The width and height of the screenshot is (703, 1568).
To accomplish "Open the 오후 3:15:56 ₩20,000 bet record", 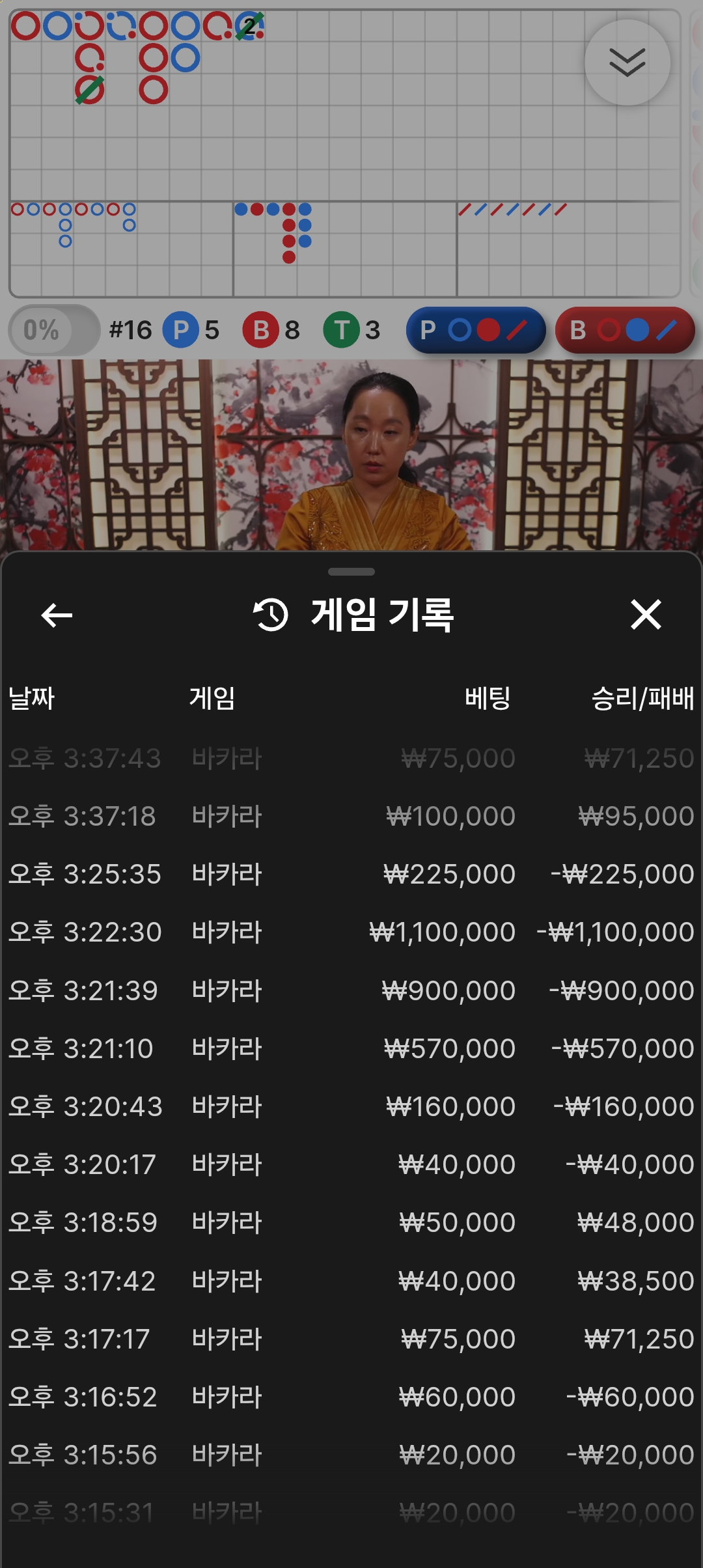I will click(351, 1455).
